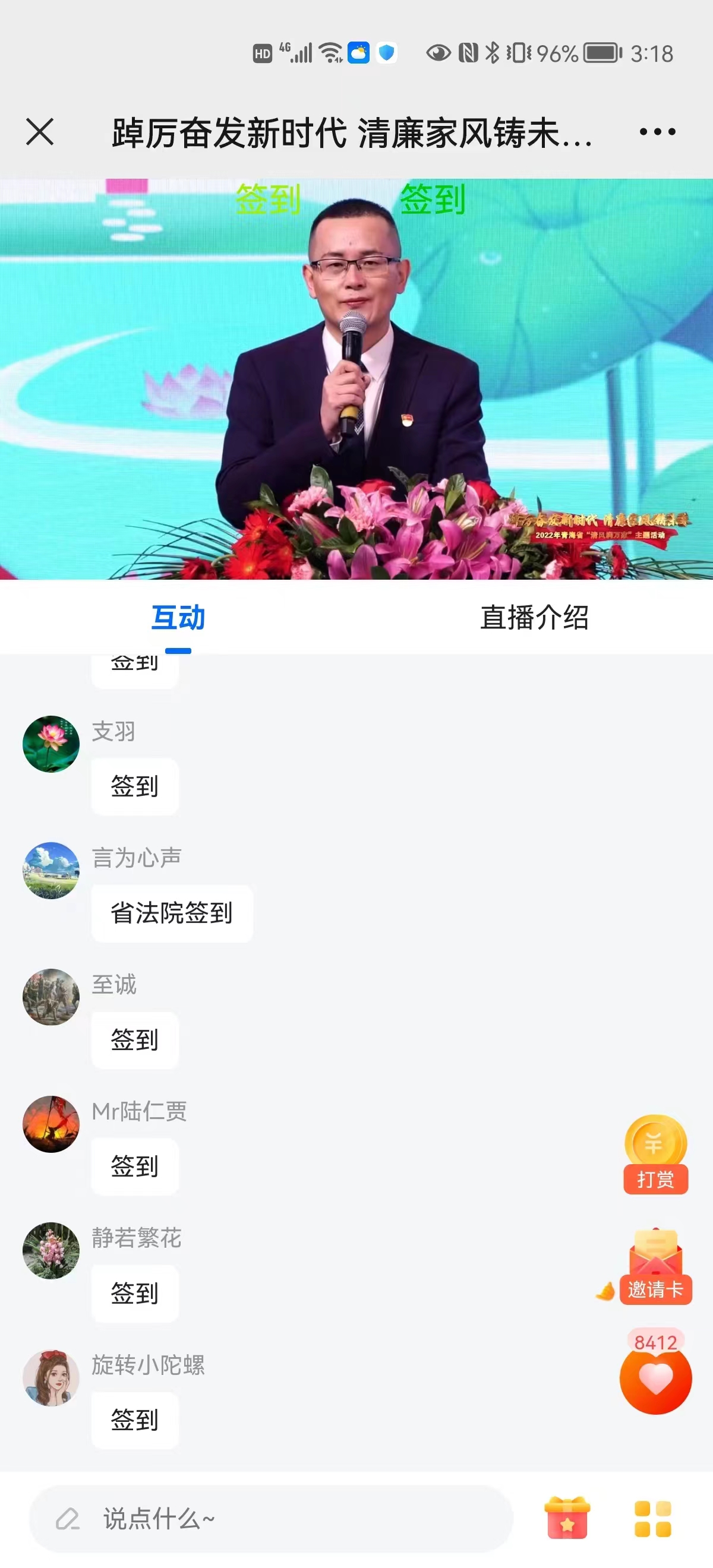Open the red gift box icon
The width and height of the screenshot is (713, 1568).
tap(567, 1518)
